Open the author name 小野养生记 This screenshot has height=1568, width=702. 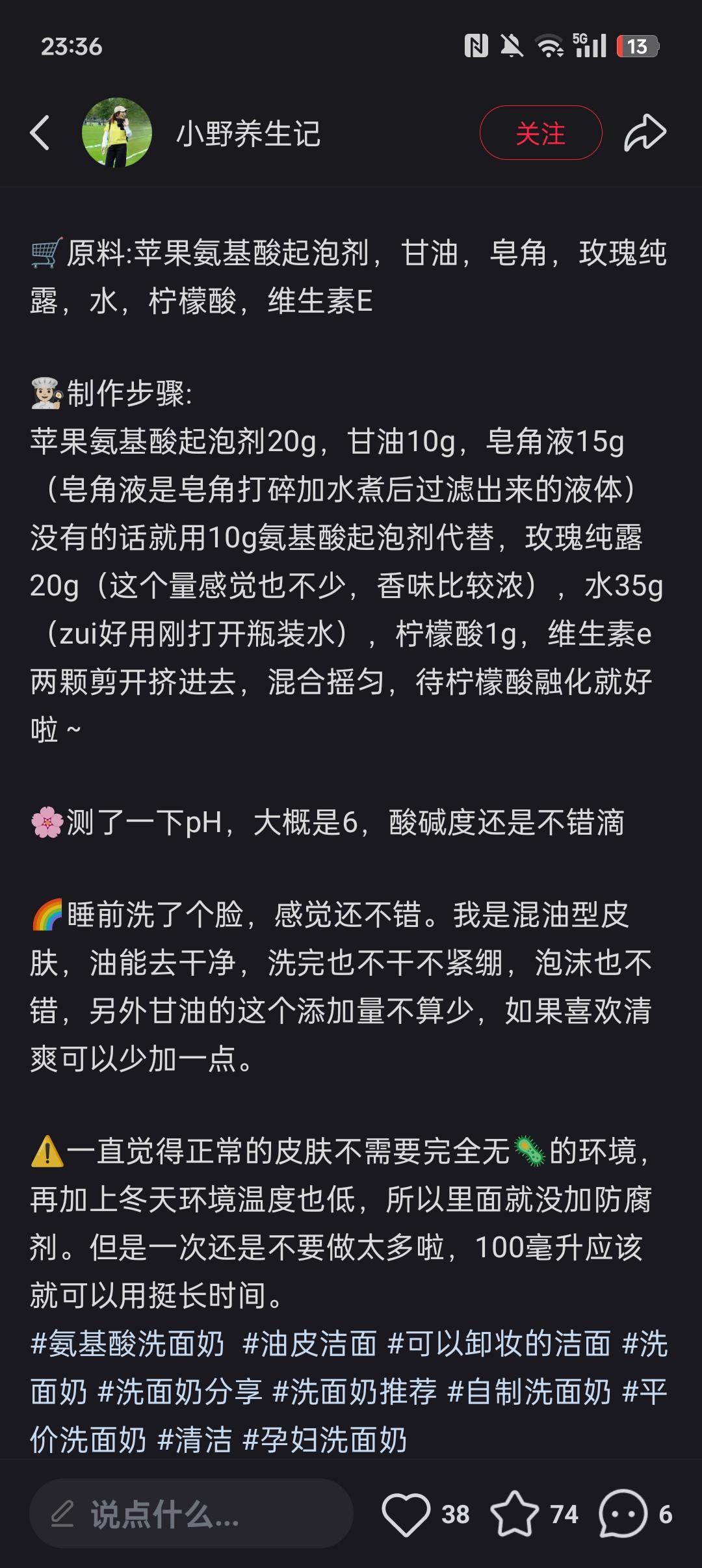248,134
